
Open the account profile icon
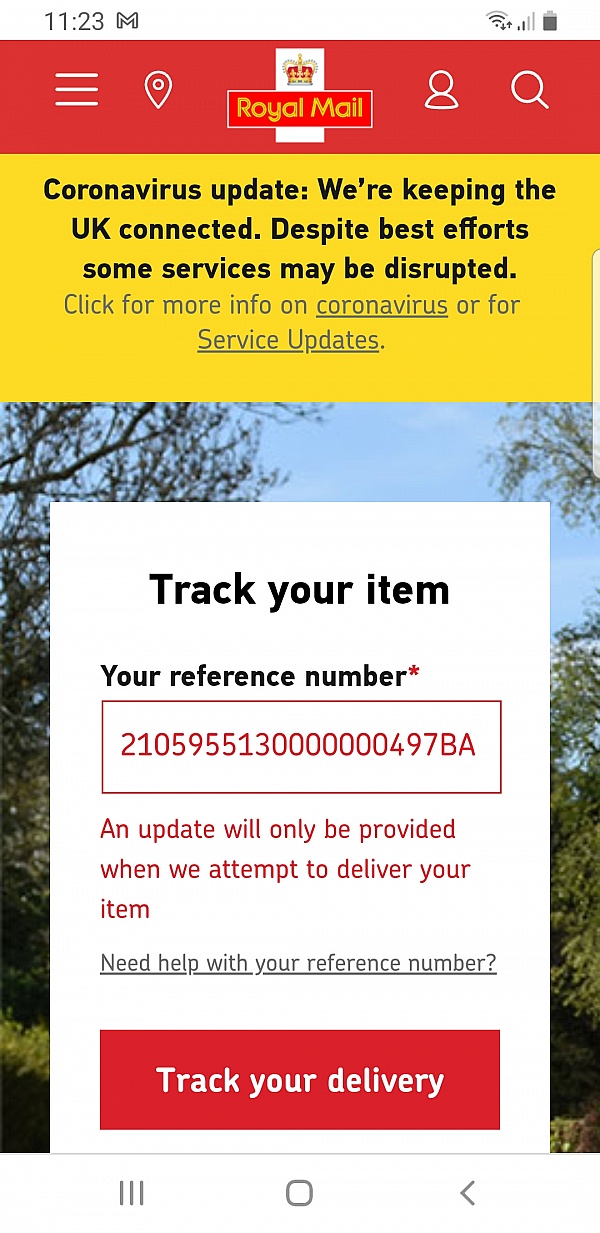click(x=441, y=90)
